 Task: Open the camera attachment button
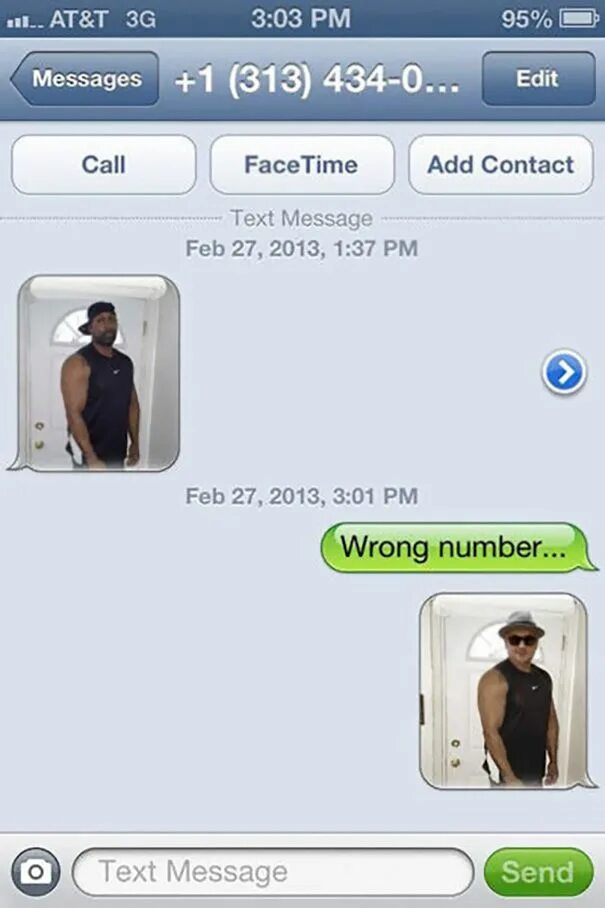(x=36, y=872)
